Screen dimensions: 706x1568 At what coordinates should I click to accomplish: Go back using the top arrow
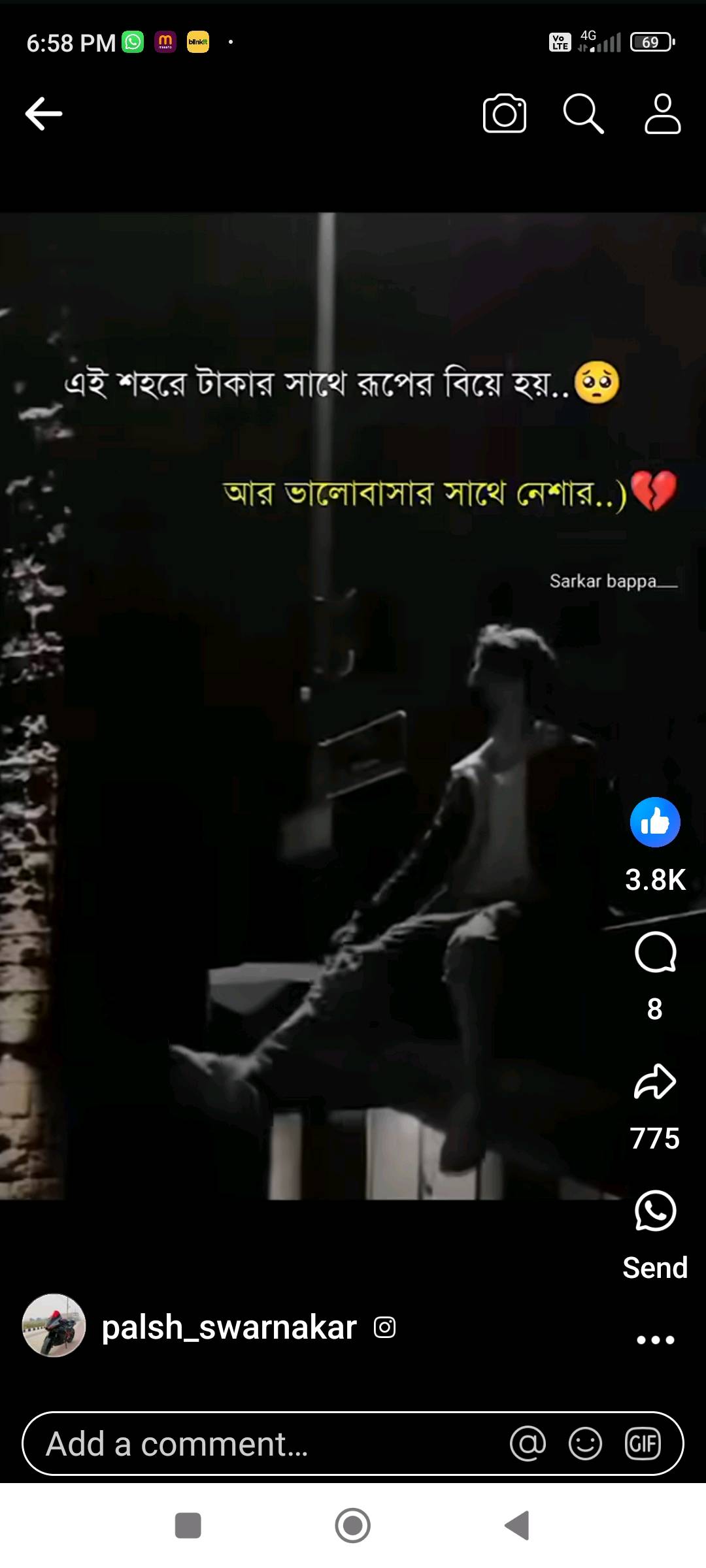(x=44, y=114)
